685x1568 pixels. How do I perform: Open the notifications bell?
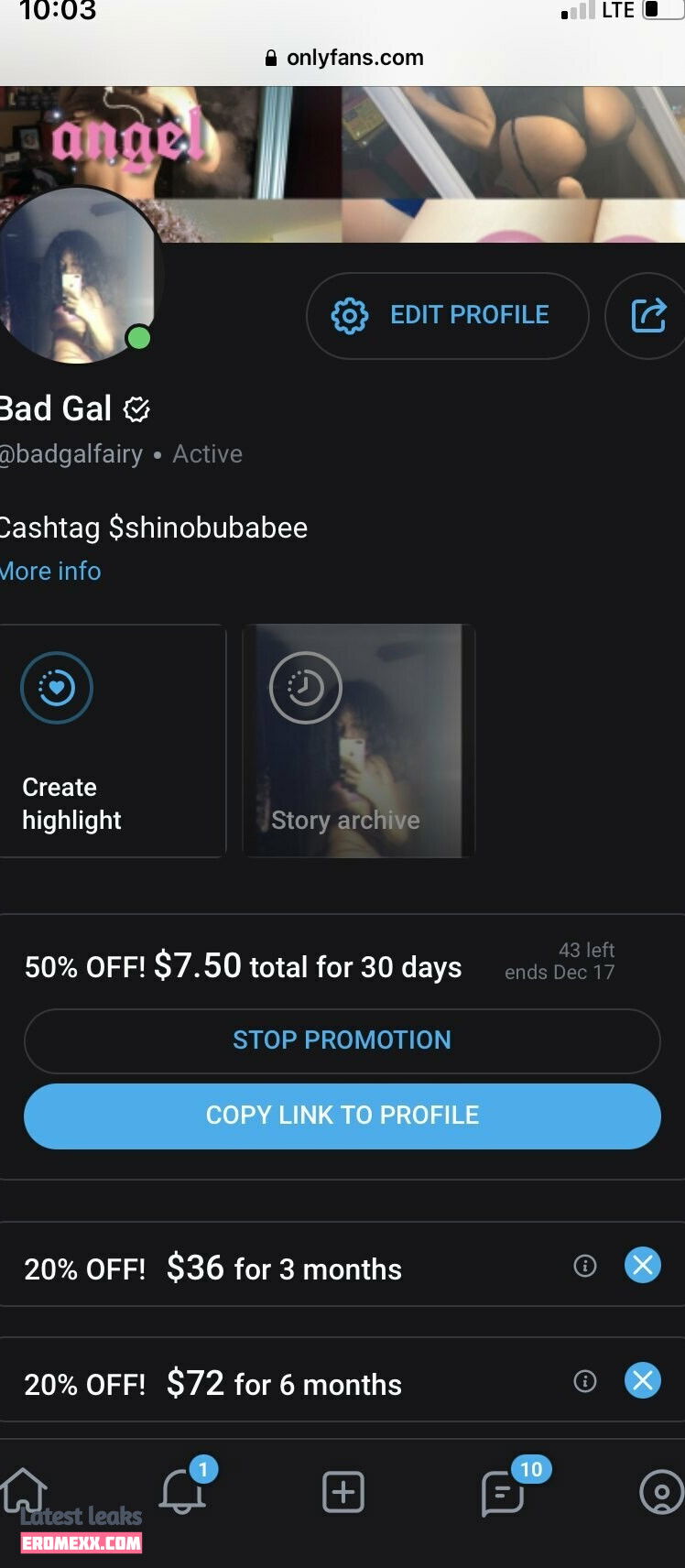tap(182, 1491)
